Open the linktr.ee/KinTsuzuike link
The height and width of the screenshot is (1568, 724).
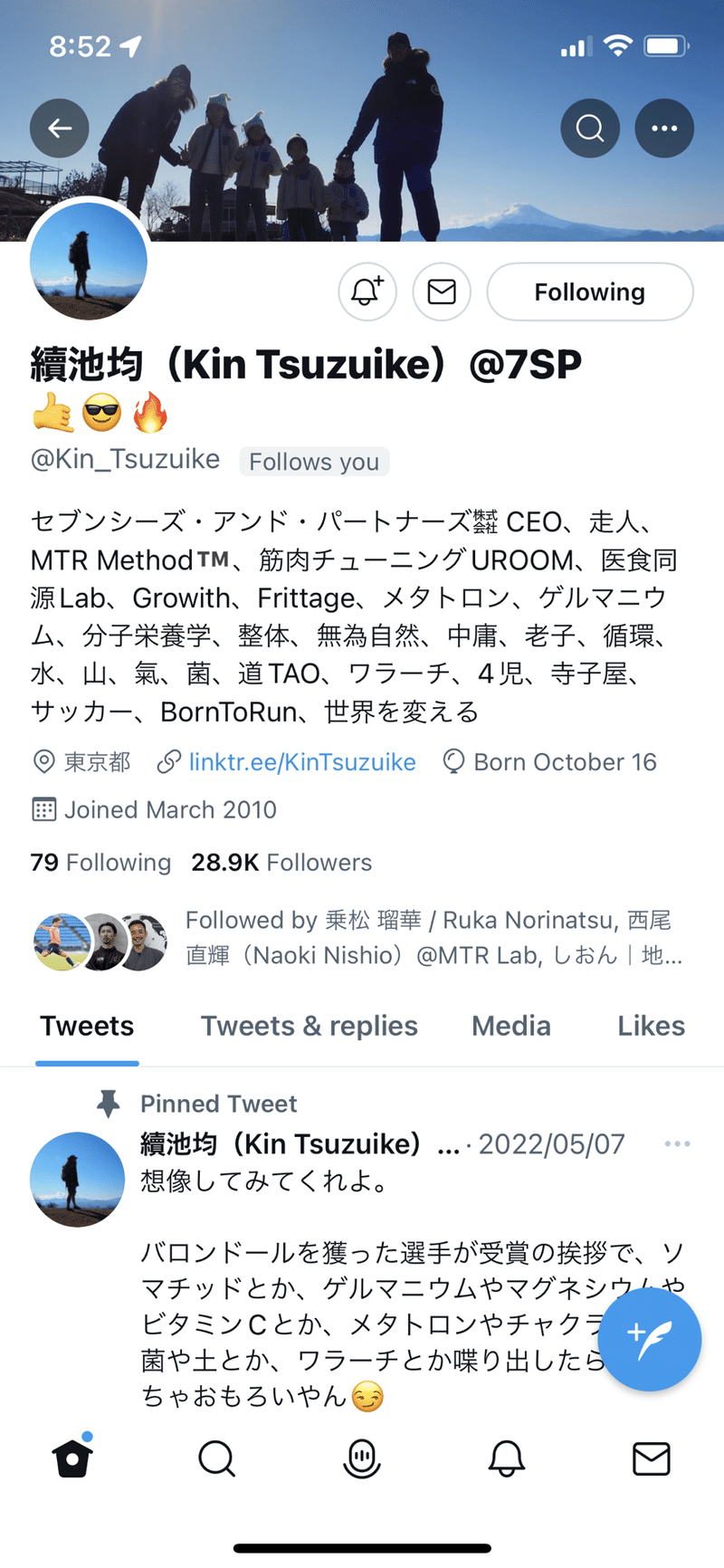301,762
